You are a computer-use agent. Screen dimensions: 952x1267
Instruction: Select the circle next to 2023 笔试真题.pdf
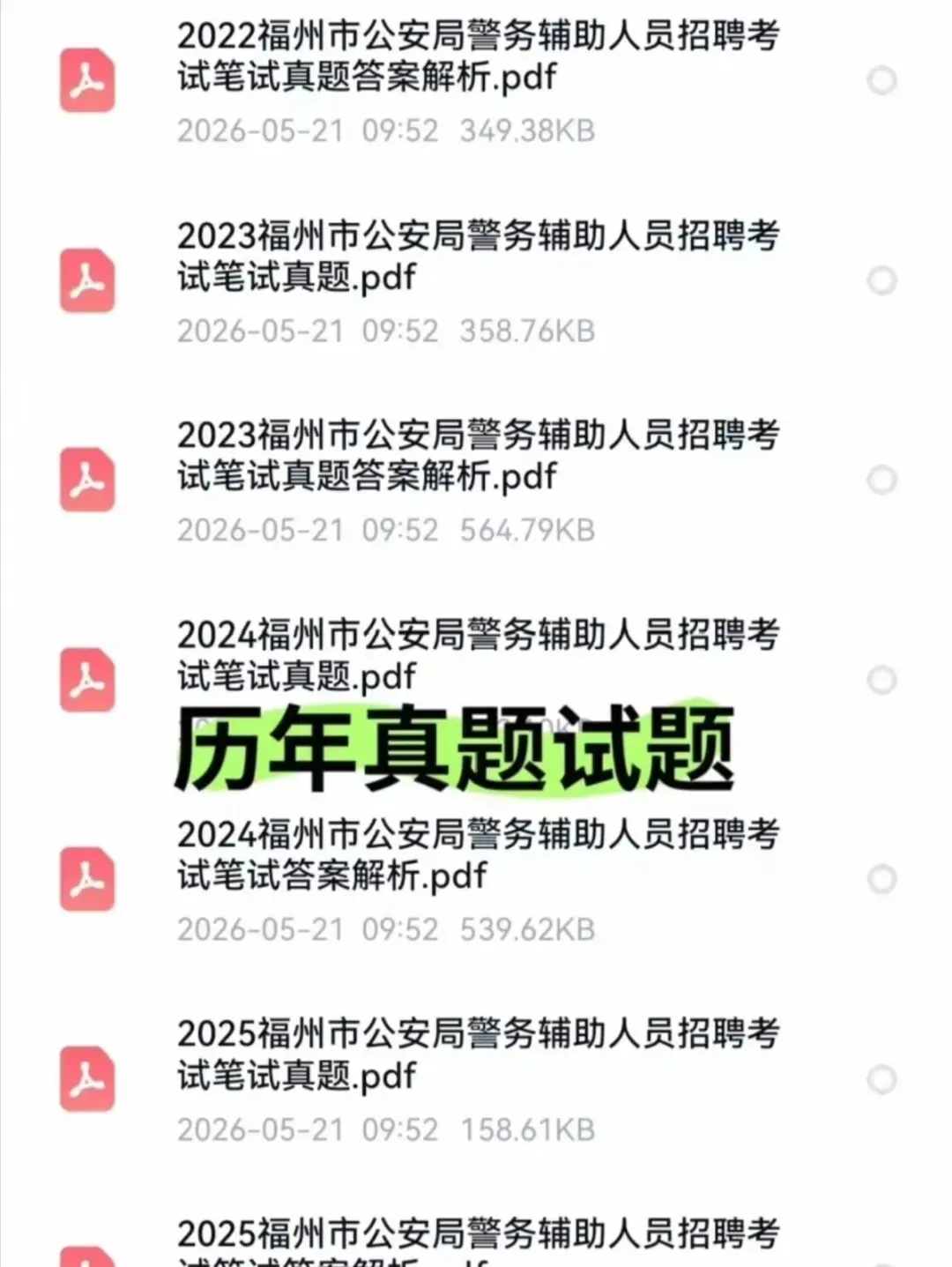point(881,280)
